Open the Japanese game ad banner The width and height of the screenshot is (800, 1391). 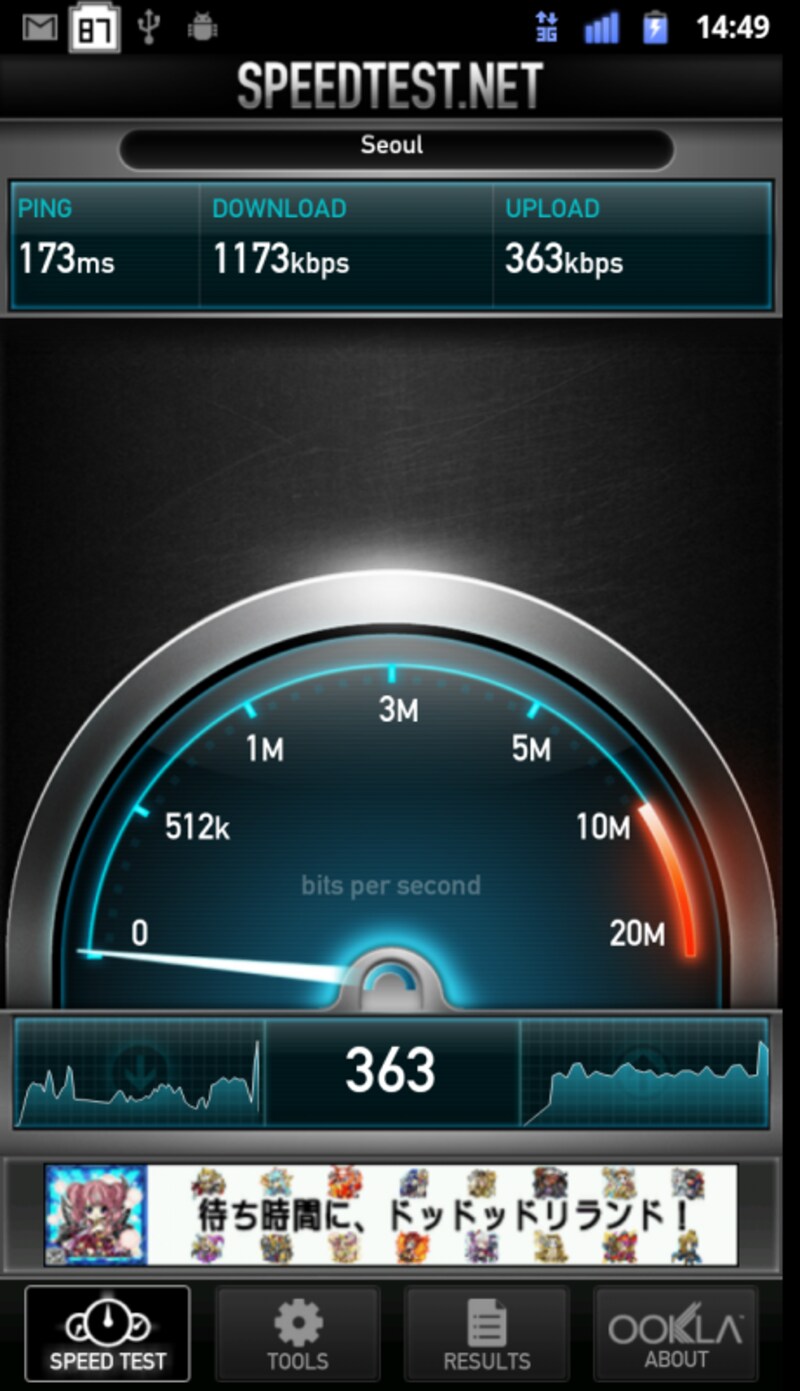[391, 1214]
